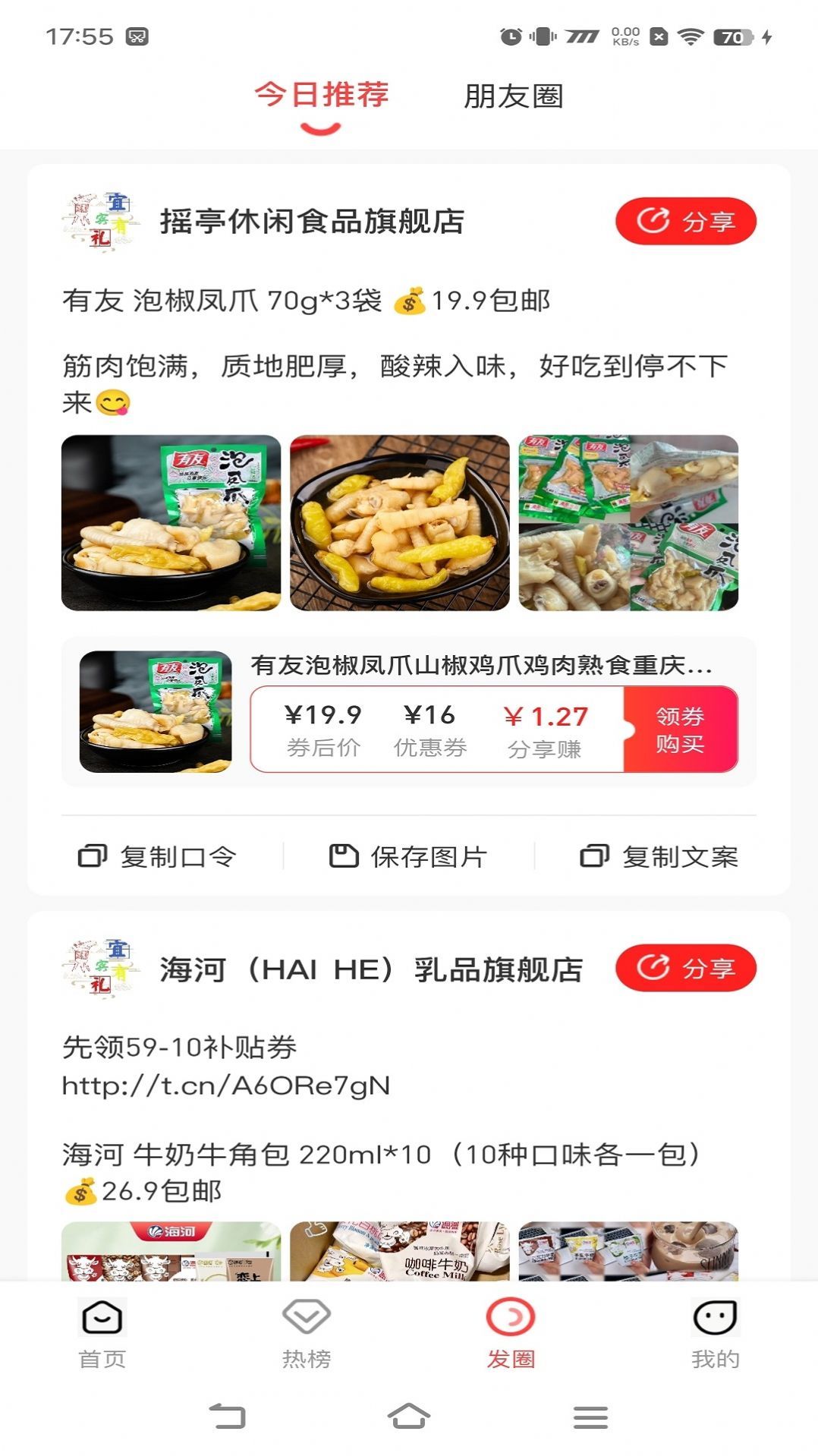
Task: Tap the 摇亭休闲食品旗舰店 store avatar
Action: click(100, 221)
